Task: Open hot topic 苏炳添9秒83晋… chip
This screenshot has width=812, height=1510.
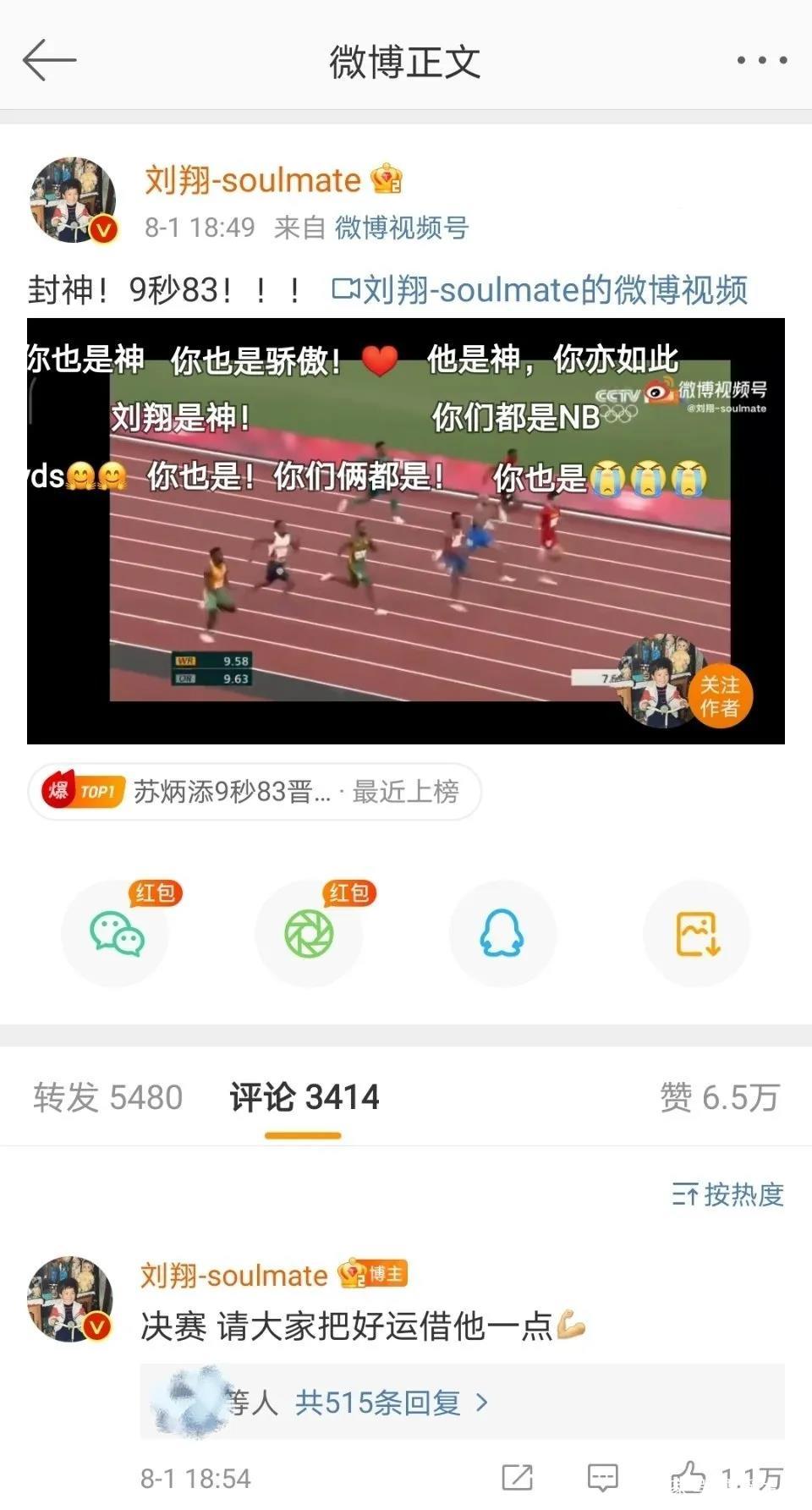Action: point(254,791)
